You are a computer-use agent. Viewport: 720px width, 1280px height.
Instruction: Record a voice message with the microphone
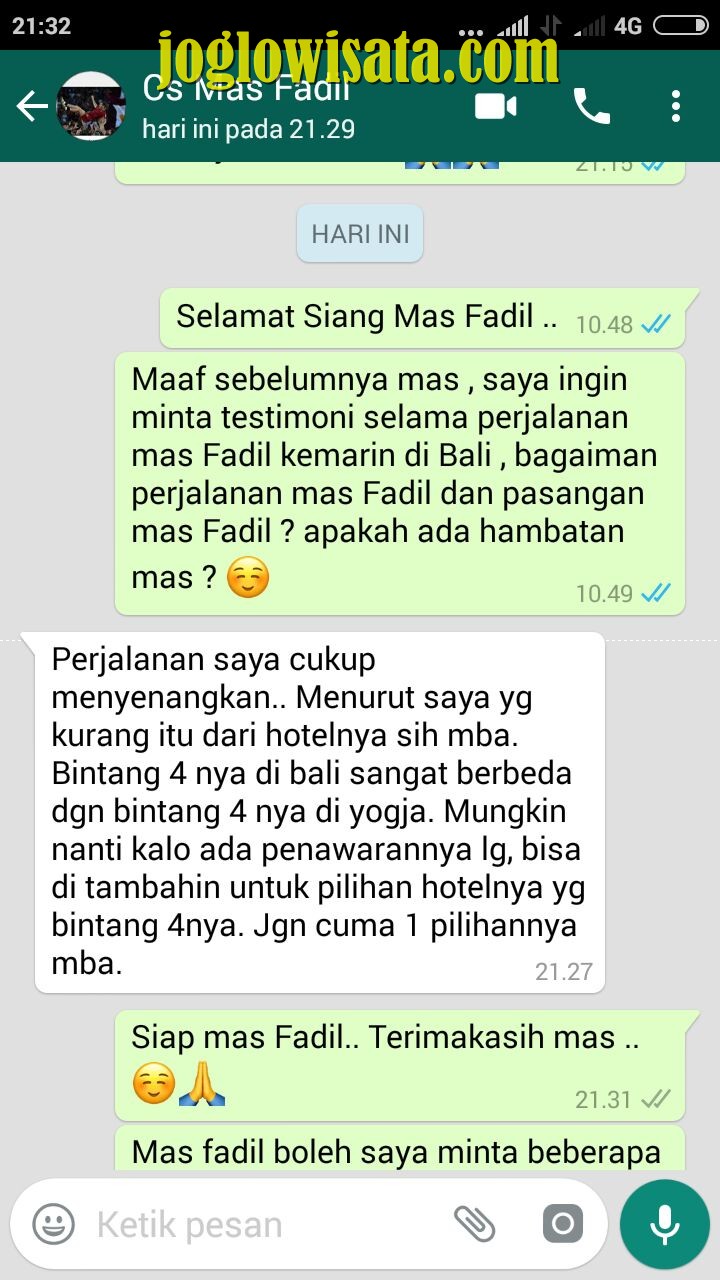click(x=664, y=1224)
